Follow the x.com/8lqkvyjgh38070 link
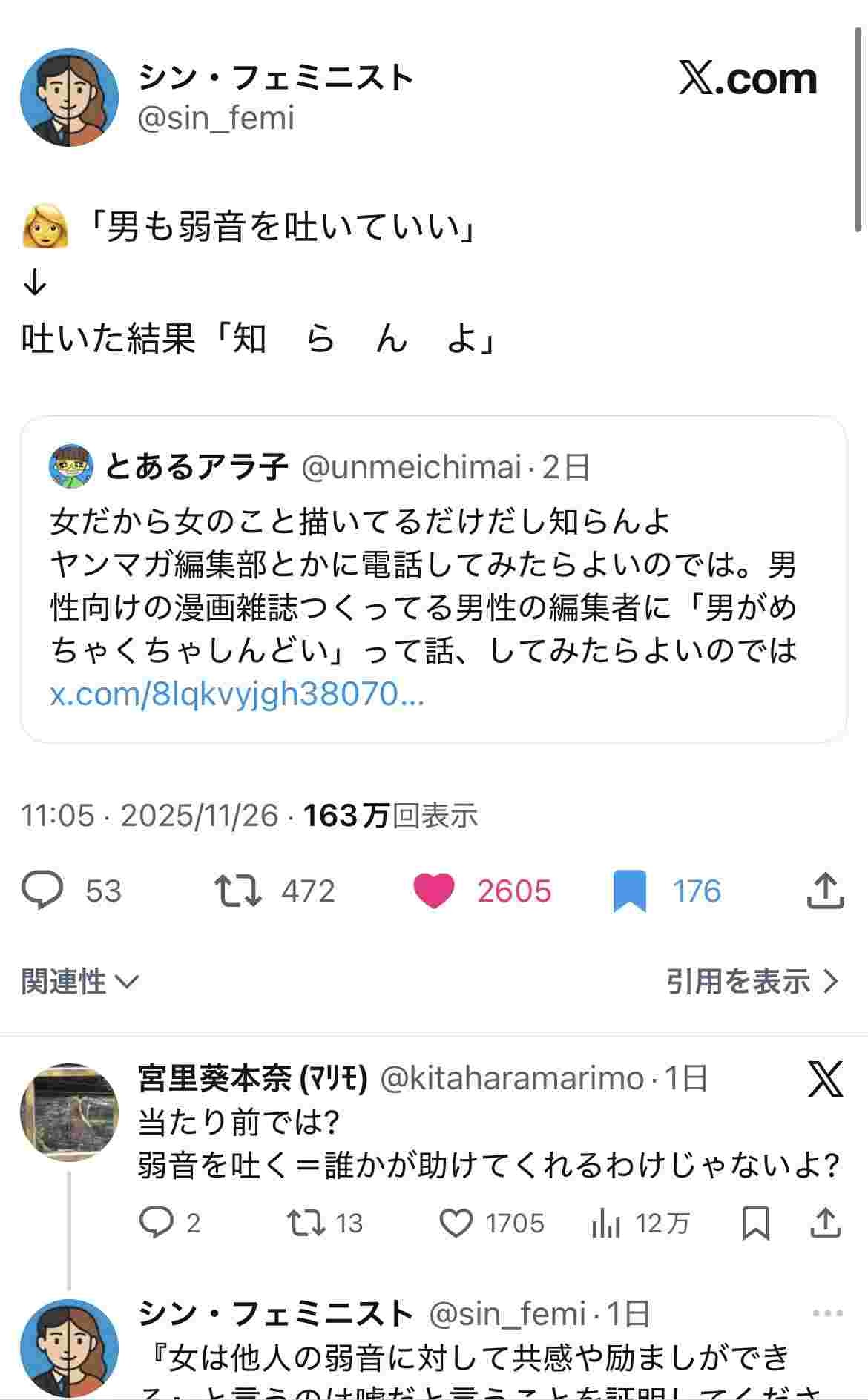Viewport: 868px width, 1400px height. point(237,695)
